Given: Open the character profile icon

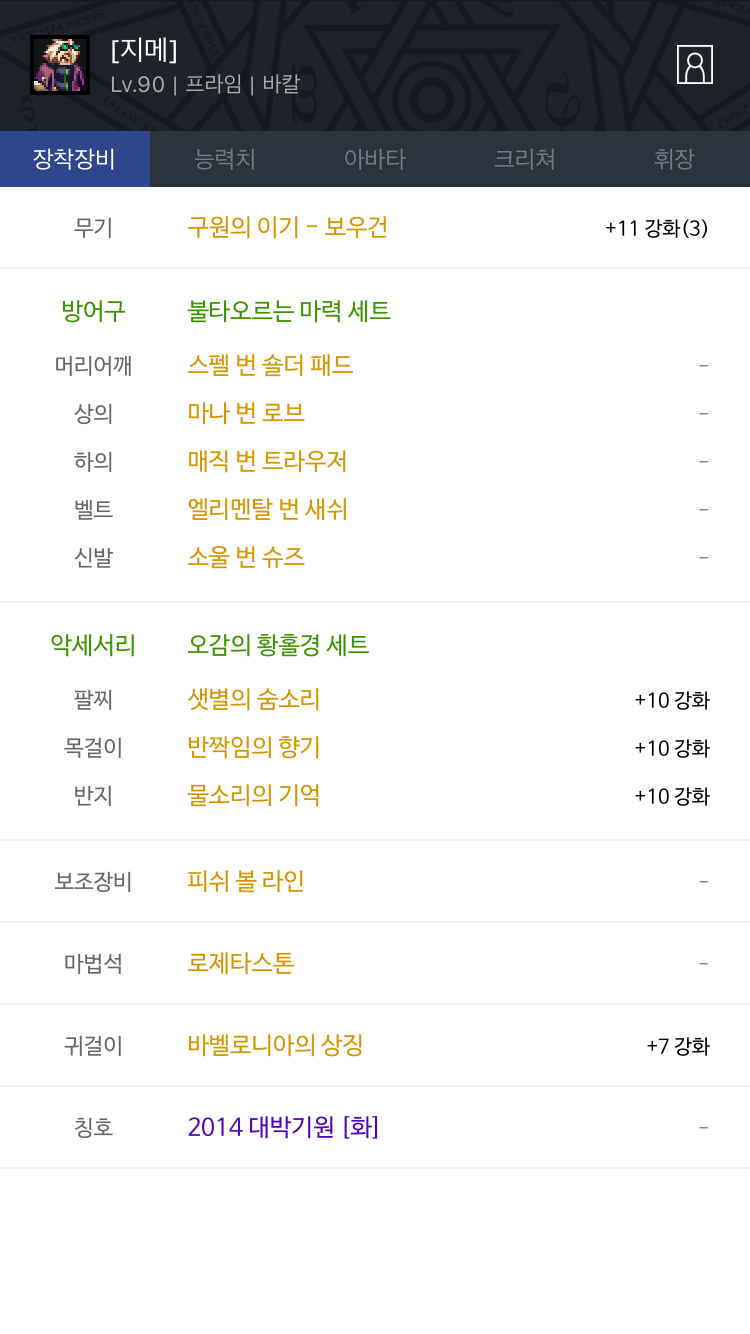Looking at the screenshot, I should [694, 65].
